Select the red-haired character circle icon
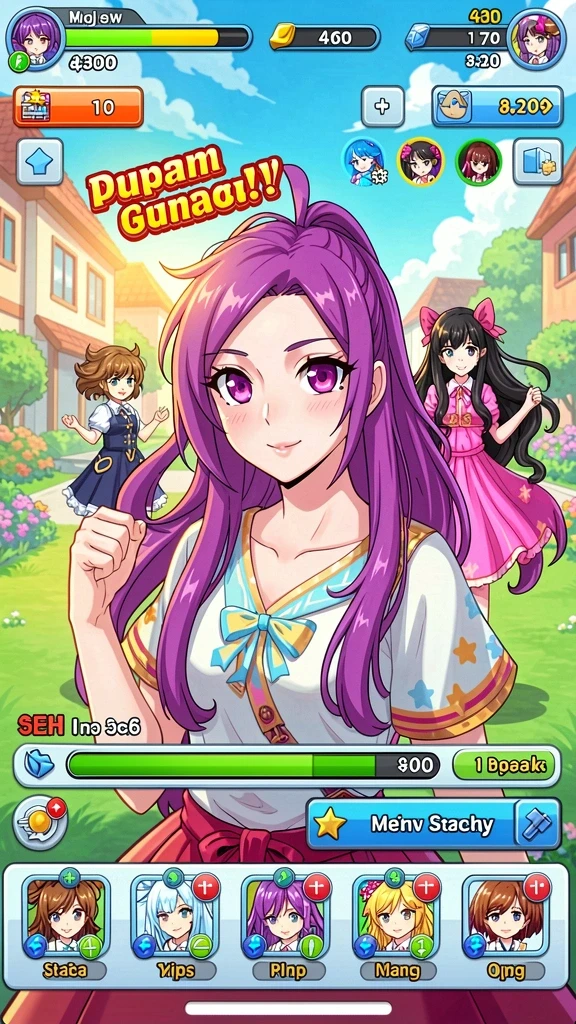The width and height of the screenshot is (576, 1024). [x=479, y=161]
